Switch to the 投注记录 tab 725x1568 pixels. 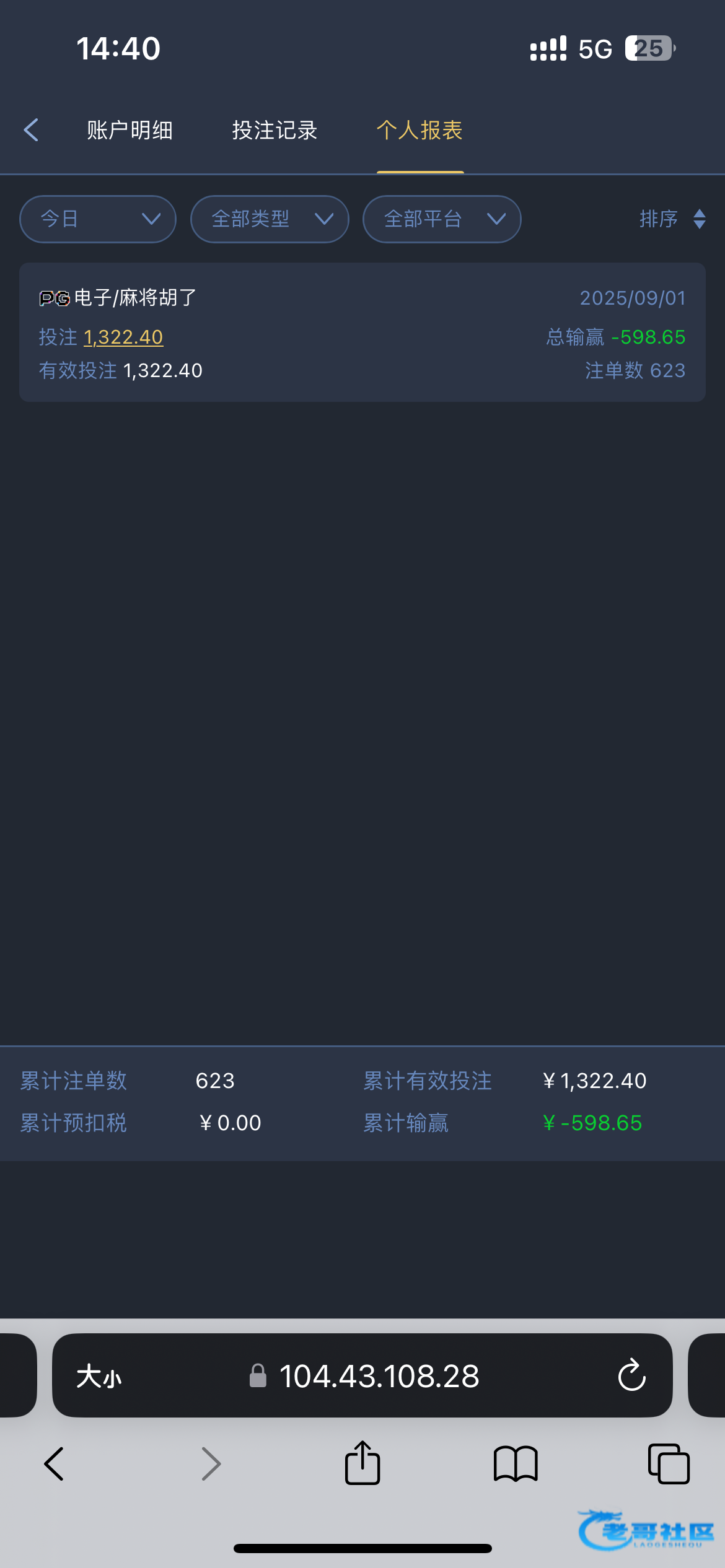(x=275, y=130)
